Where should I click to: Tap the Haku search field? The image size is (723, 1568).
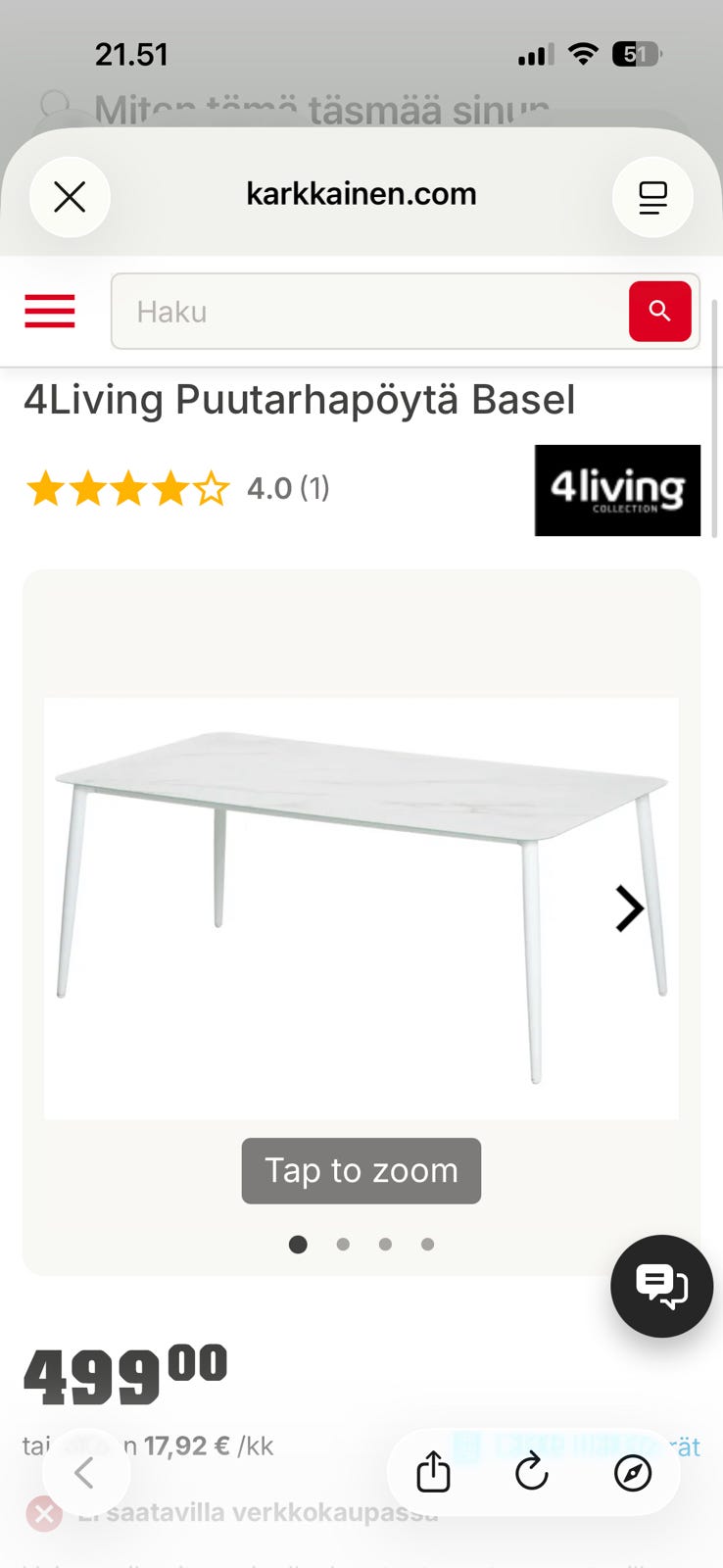[x=367, y=312]
